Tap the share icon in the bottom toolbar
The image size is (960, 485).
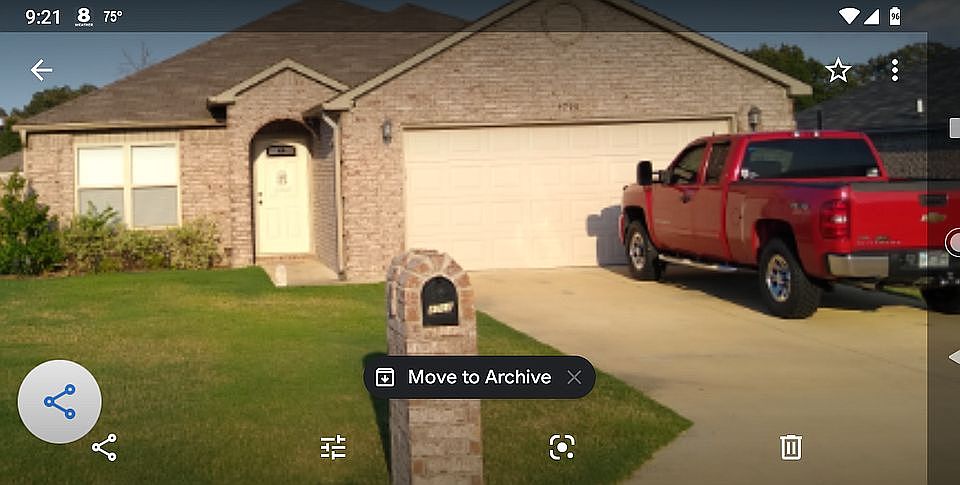pyautogui.click(x=104, y=447)
